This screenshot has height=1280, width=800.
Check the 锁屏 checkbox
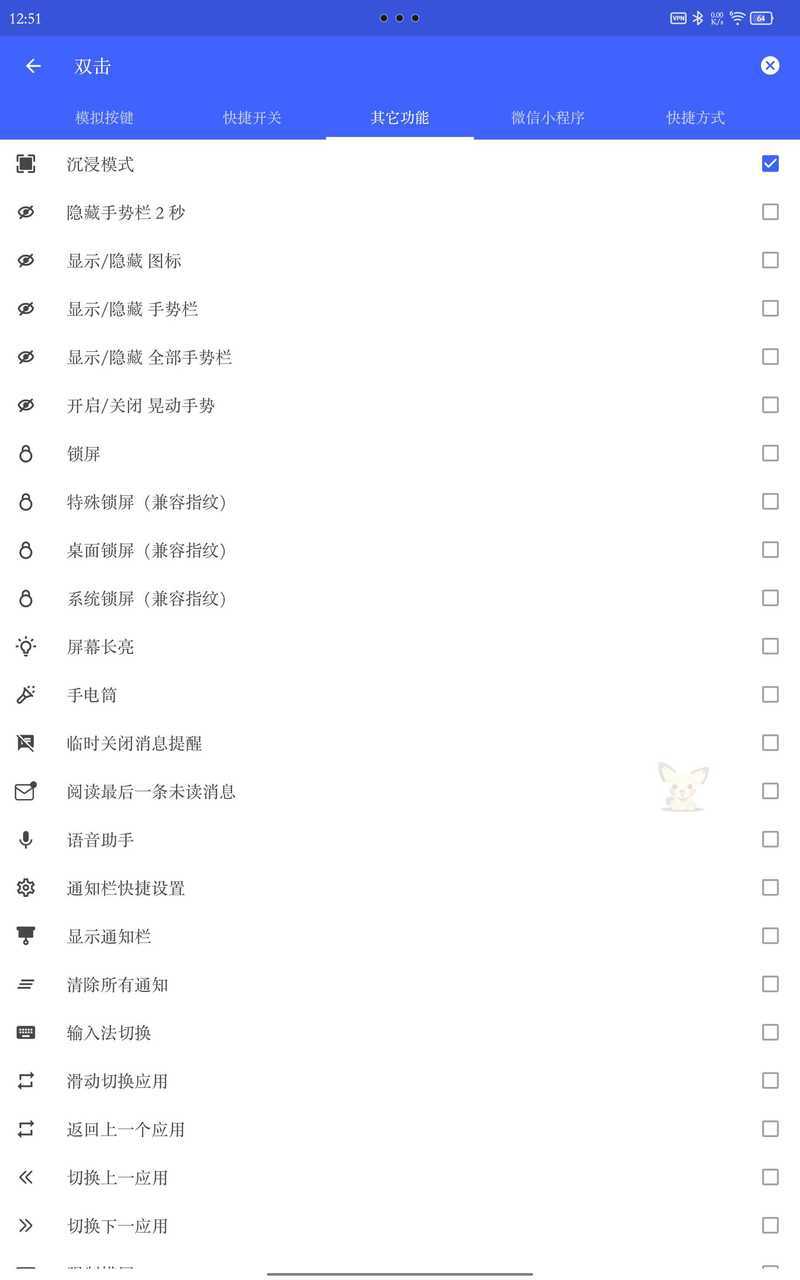pyautogui.click(x=770, y=453)
